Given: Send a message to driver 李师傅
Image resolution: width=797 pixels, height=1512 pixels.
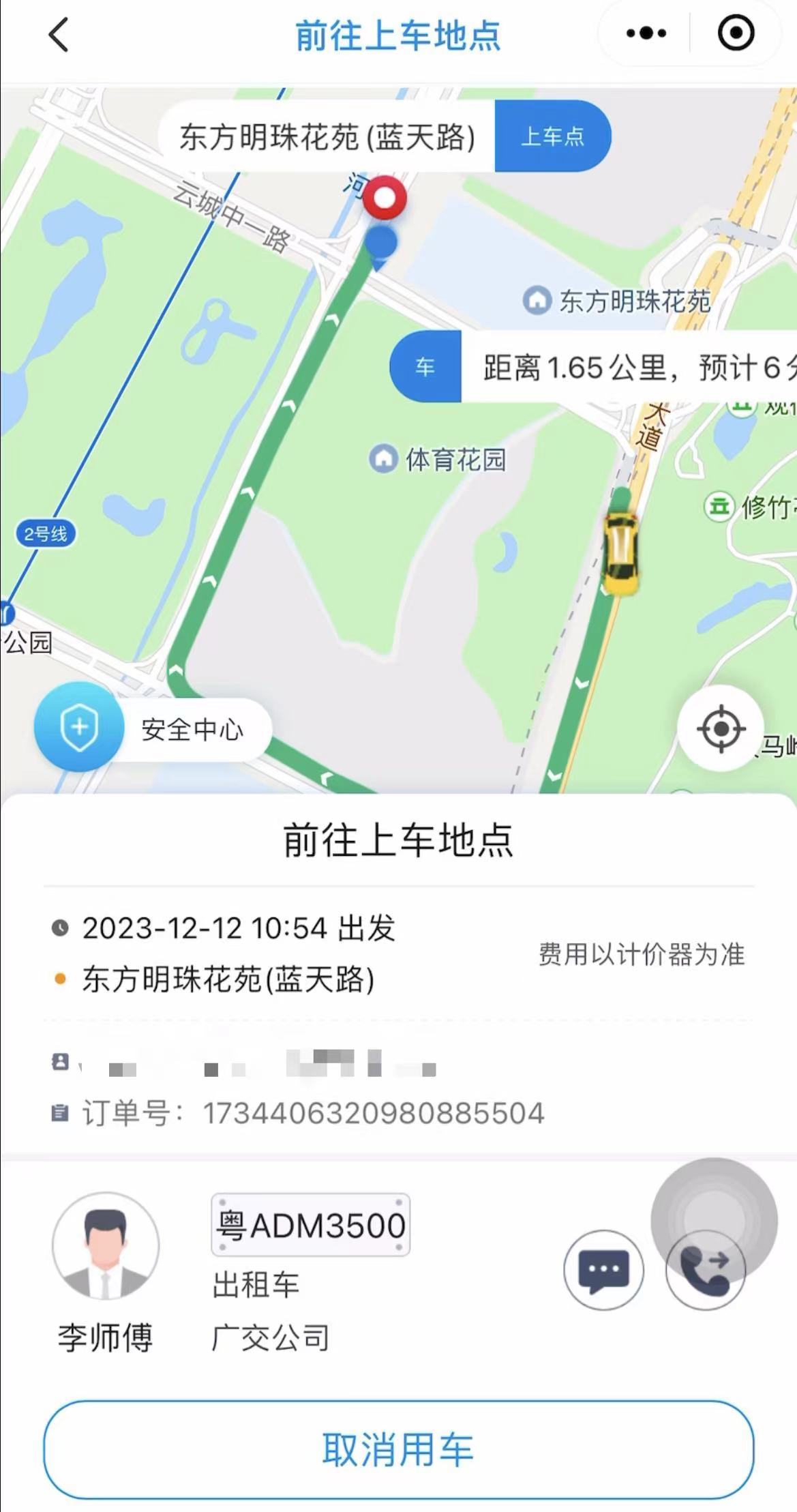Looking at the screenshot, I should [x=603, y=1269].
